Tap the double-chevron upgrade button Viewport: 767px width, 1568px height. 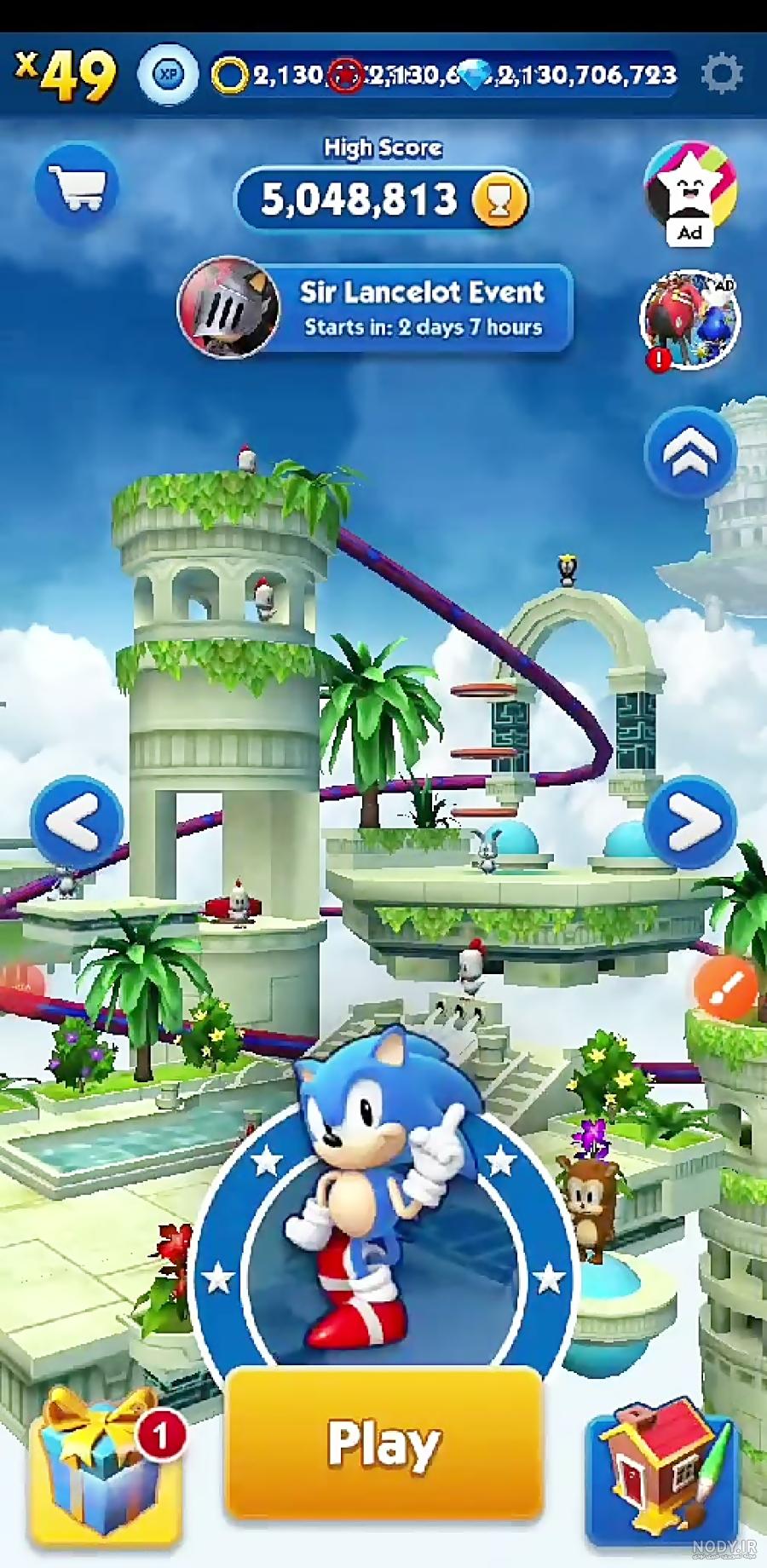[x=690, y=452]
